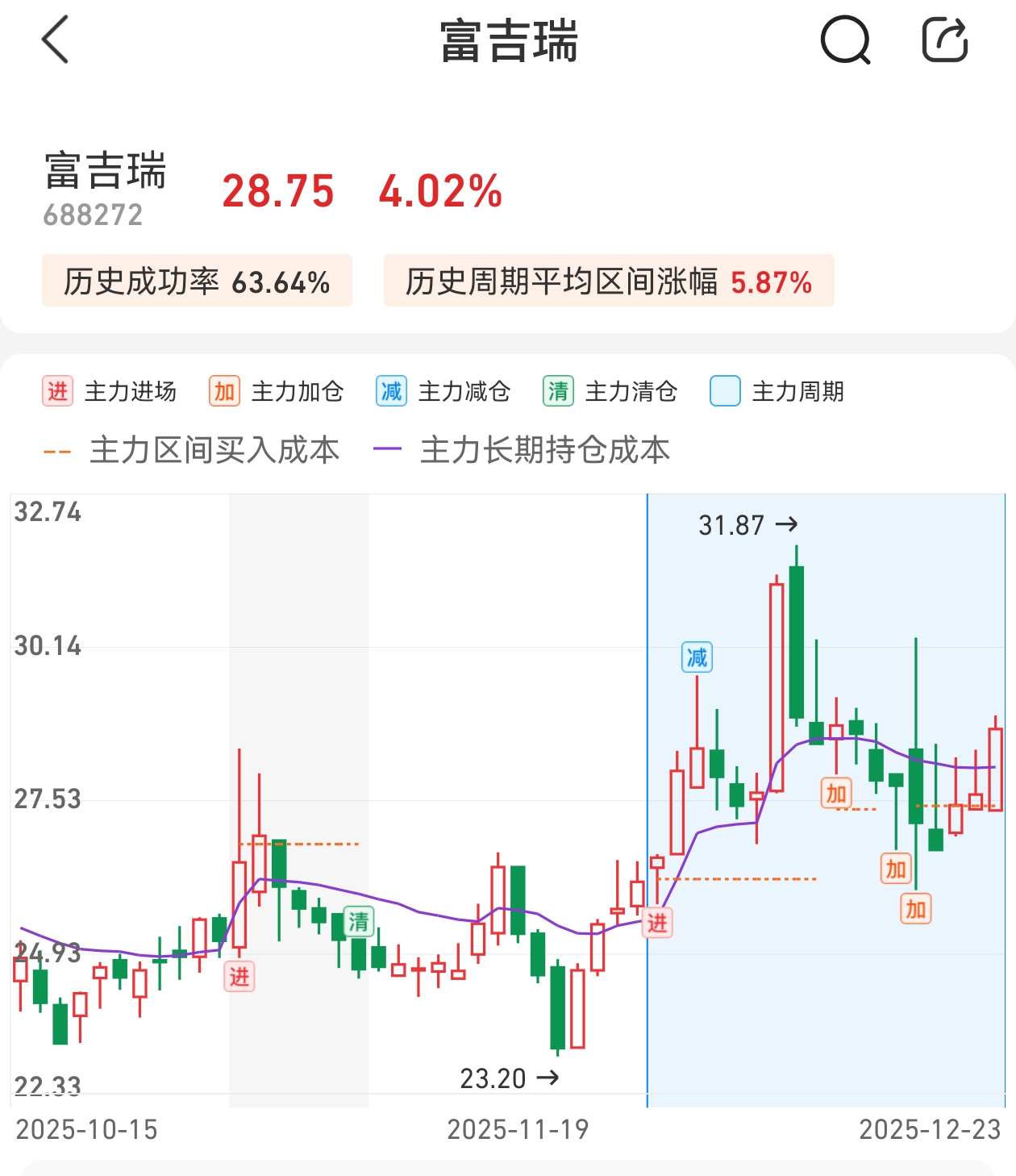Go back with the top-left arrow
Viewport: 1016px width, 1176px height.
(x=55, y=40)
